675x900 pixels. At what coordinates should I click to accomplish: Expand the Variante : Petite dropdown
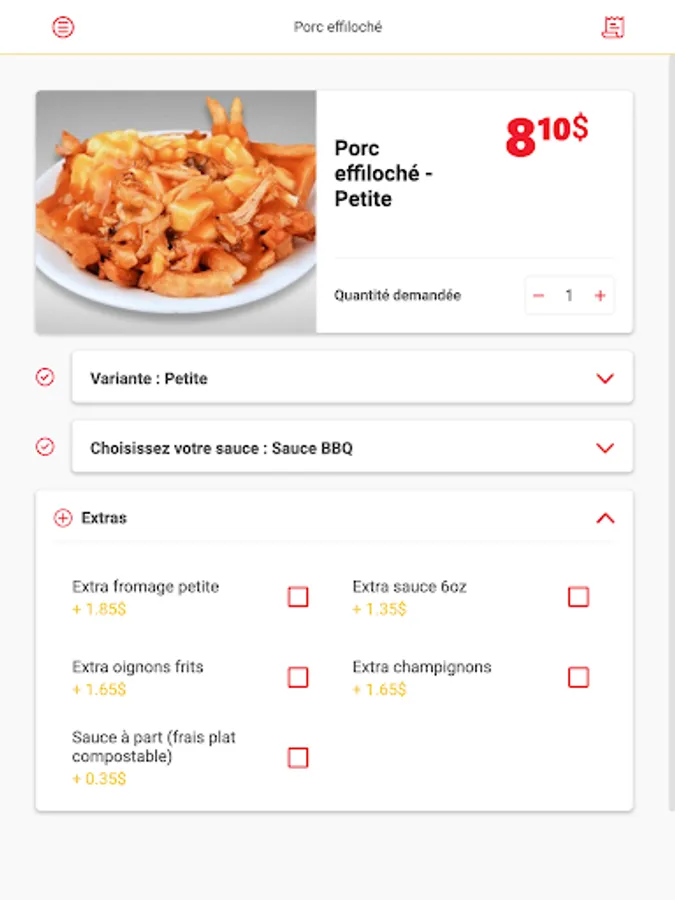(604, 379)
